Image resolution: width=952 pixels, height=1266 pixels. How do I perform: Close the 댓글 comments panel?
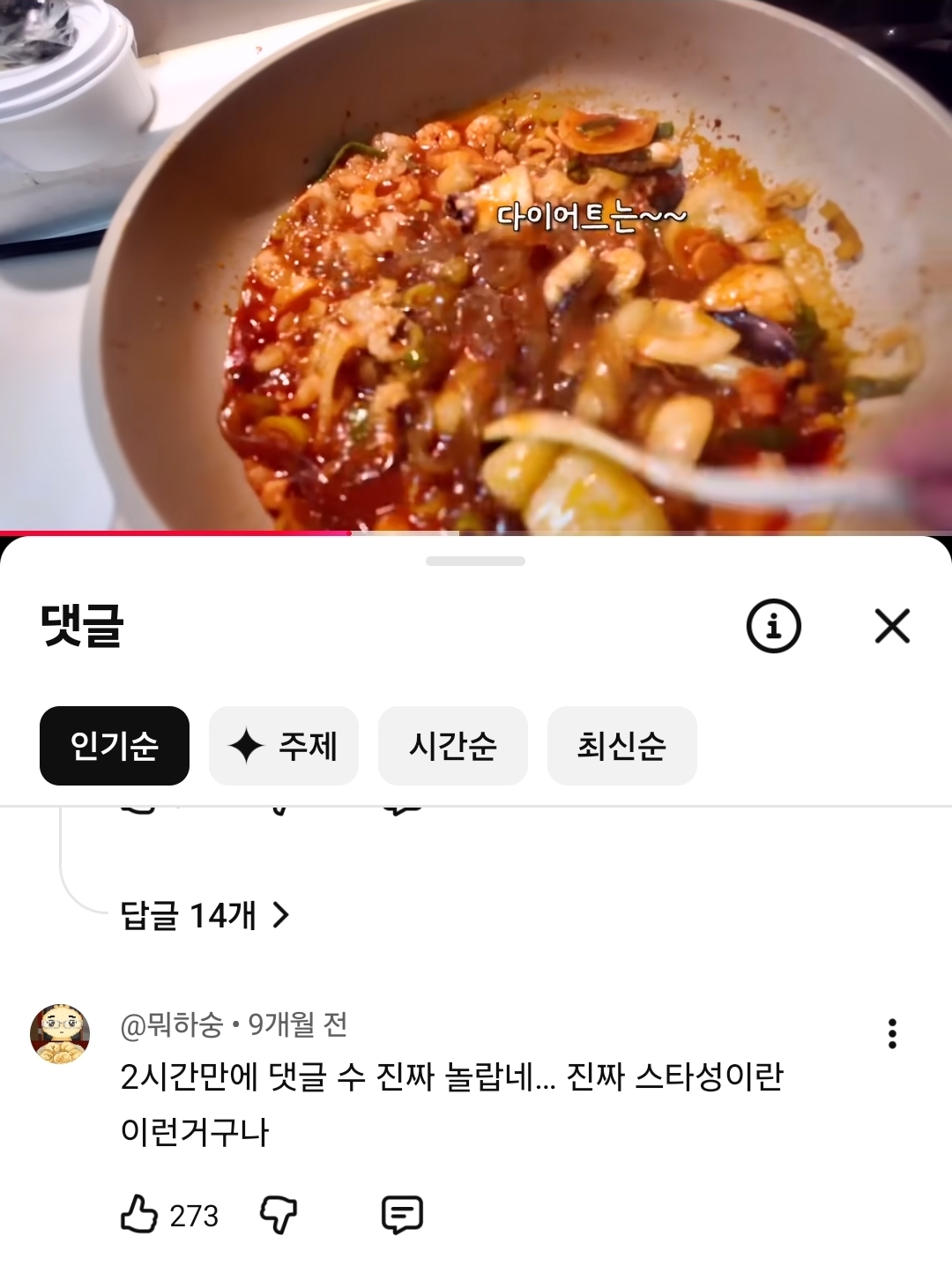click(x=892, y=627)
